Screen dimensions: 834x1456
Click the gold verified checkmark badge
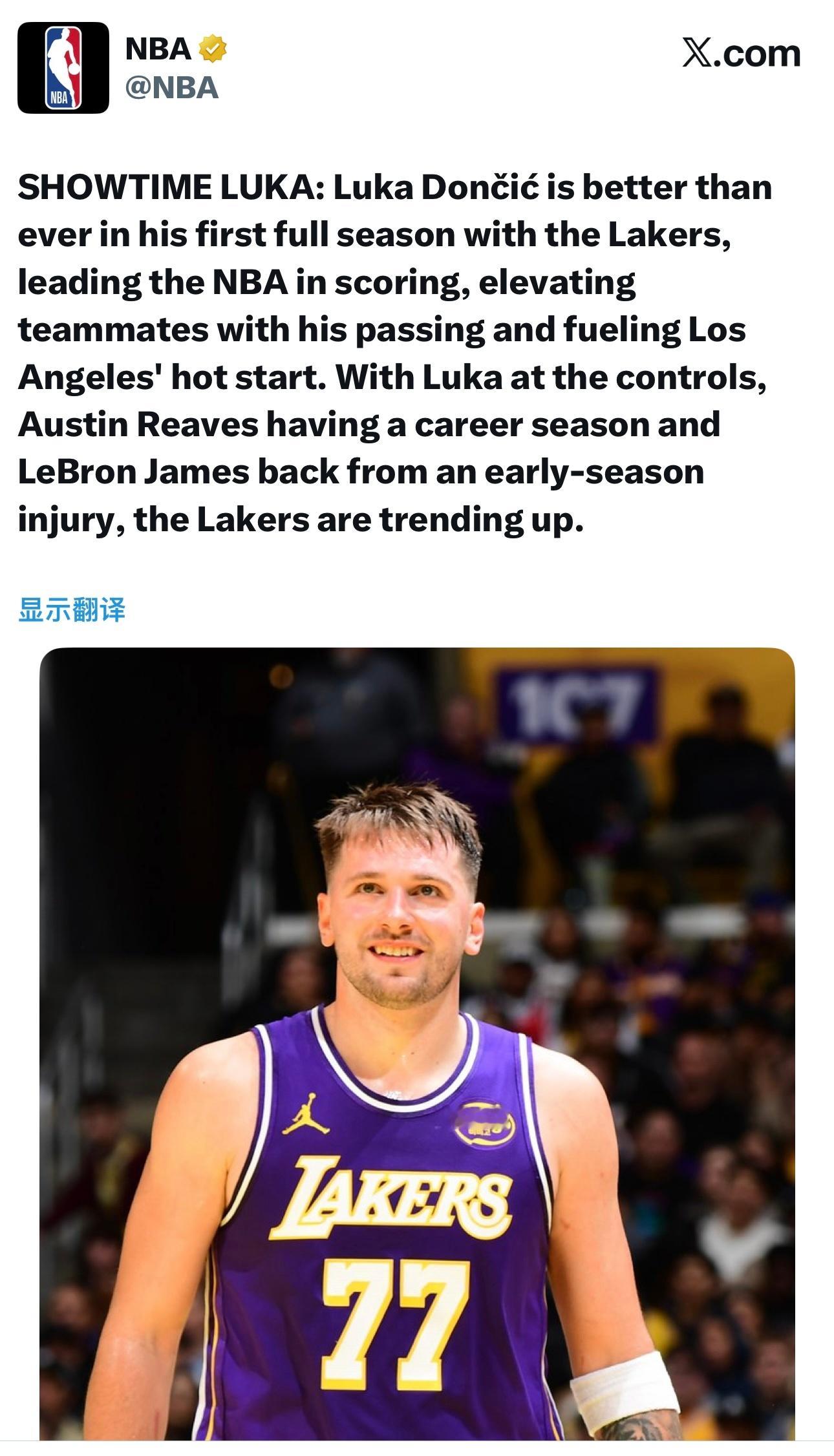pos(211,48)
